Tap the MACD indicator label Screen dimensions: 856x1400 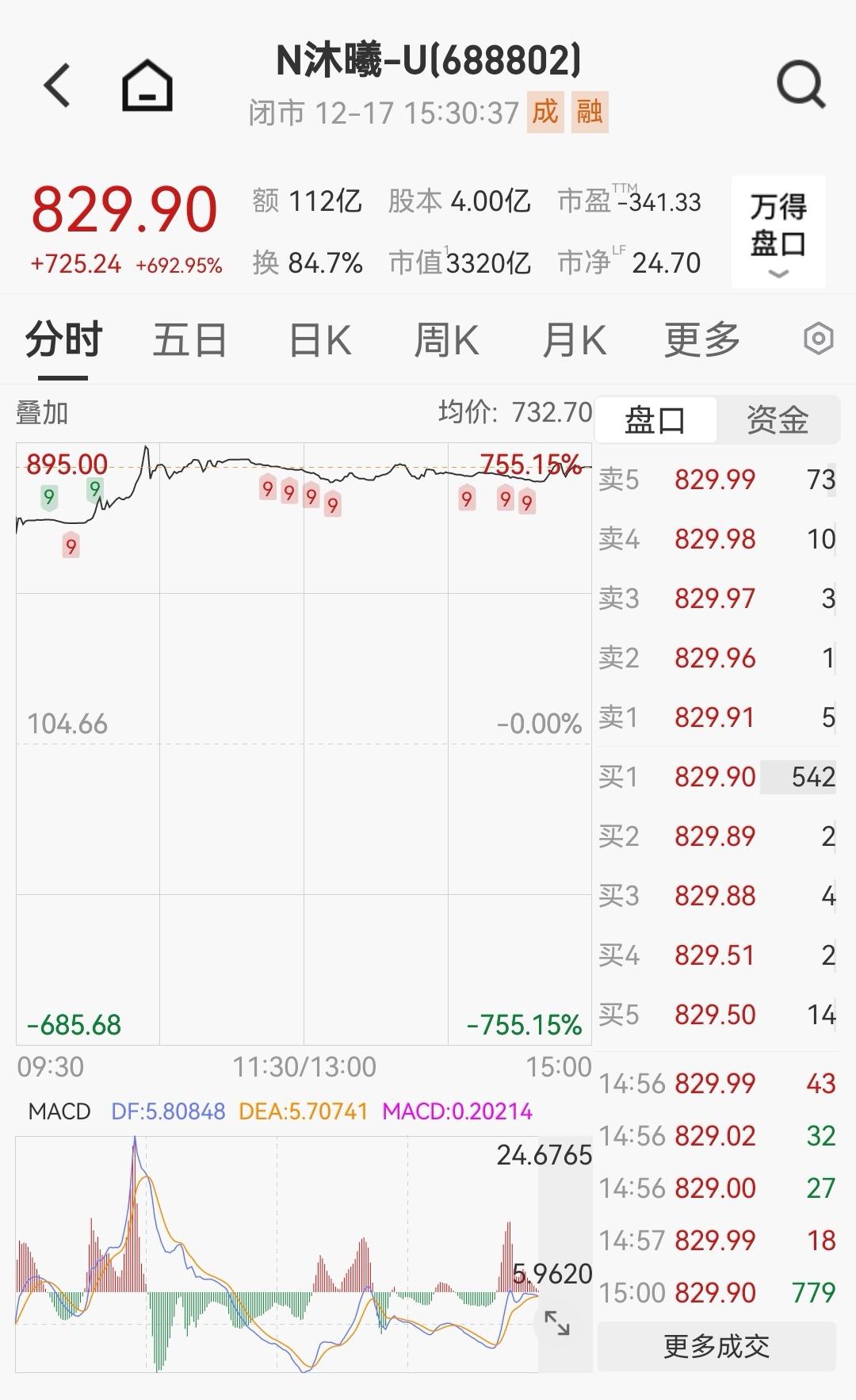(x=59, y=1111)
